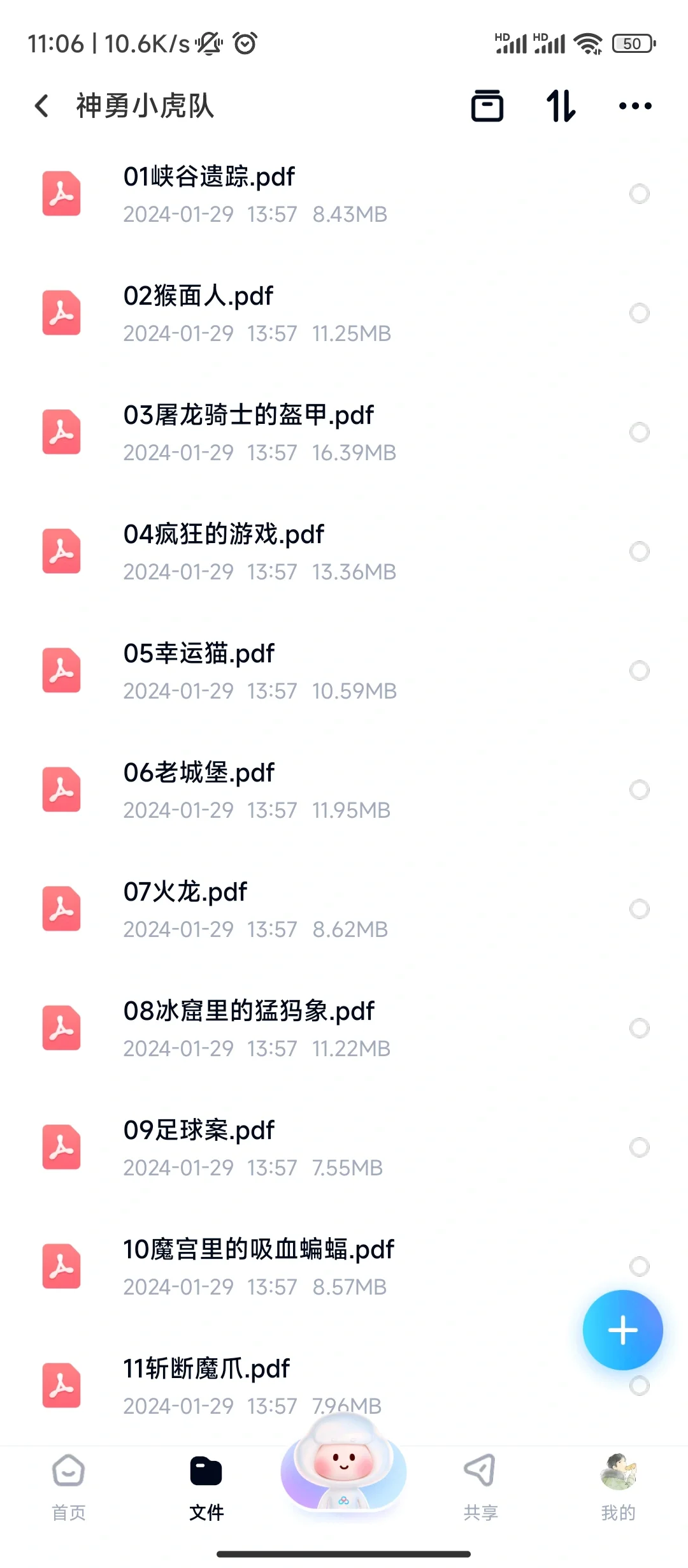Open file 09足球案.pdf
Screen dimensions: 688x1568
[x=344, y=1147]
